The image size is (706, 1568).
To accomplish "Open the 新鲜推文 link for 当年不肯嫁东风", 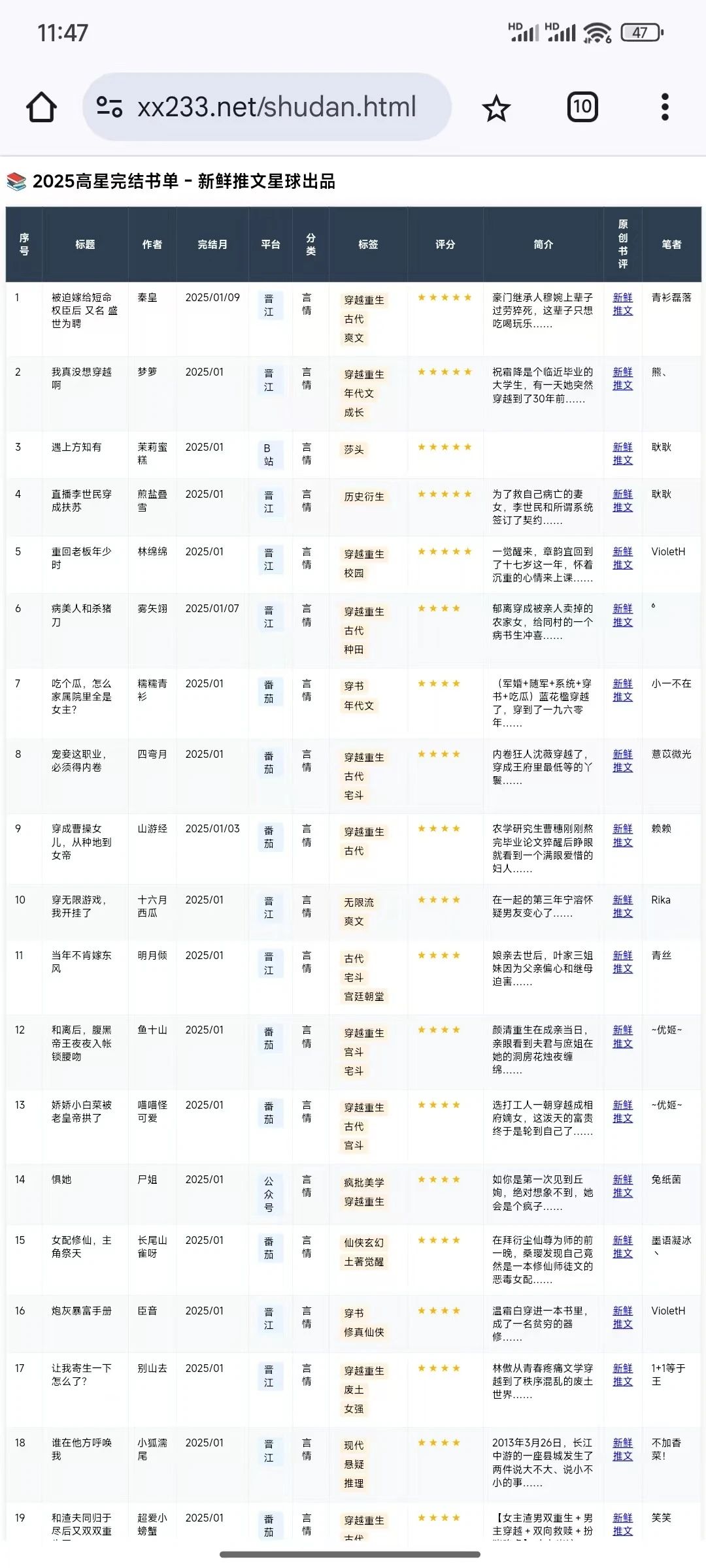I will pos(622,962).
